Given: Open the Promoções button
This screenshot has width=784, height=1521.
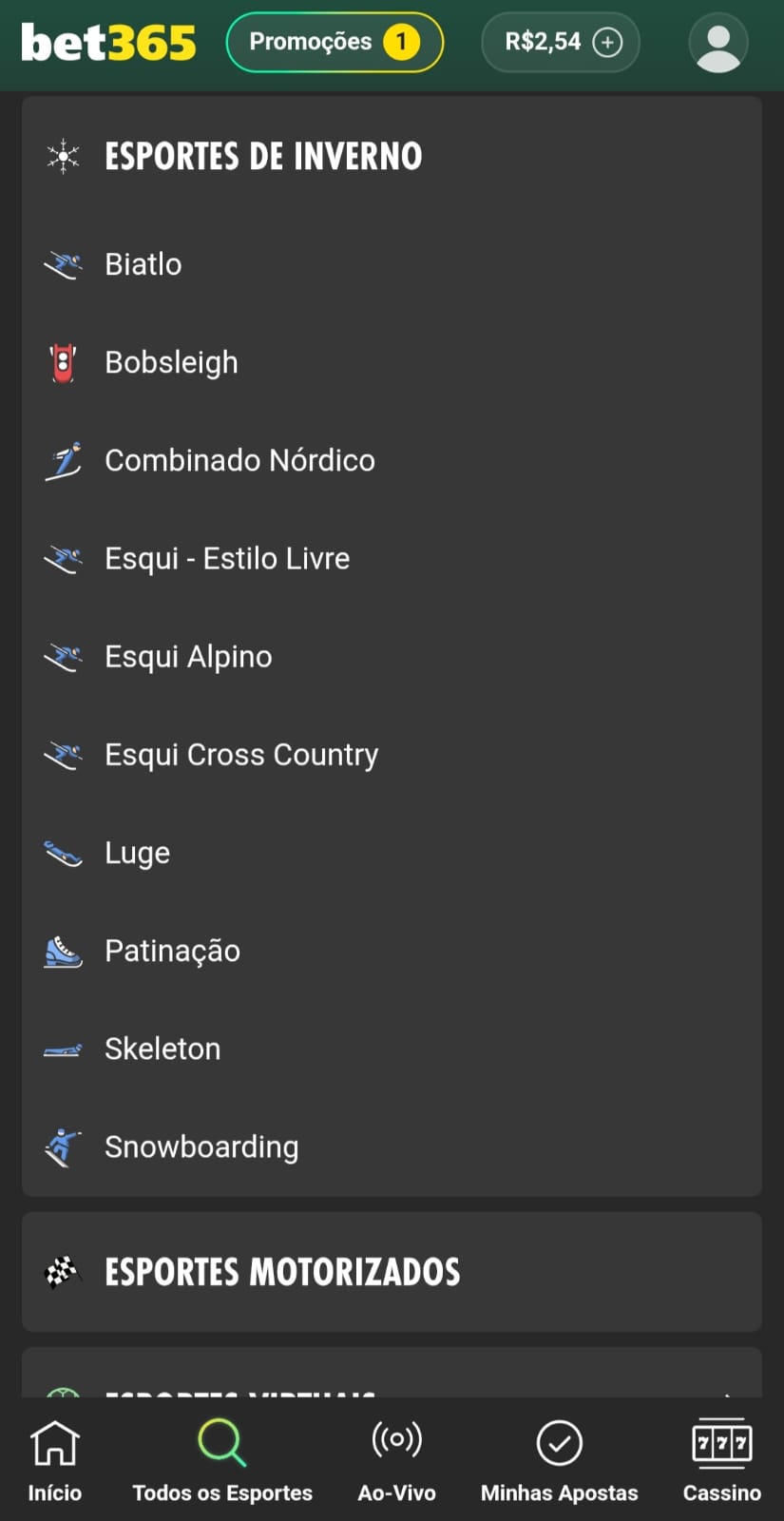Looking at the screenshot, I should coord(335,42).
